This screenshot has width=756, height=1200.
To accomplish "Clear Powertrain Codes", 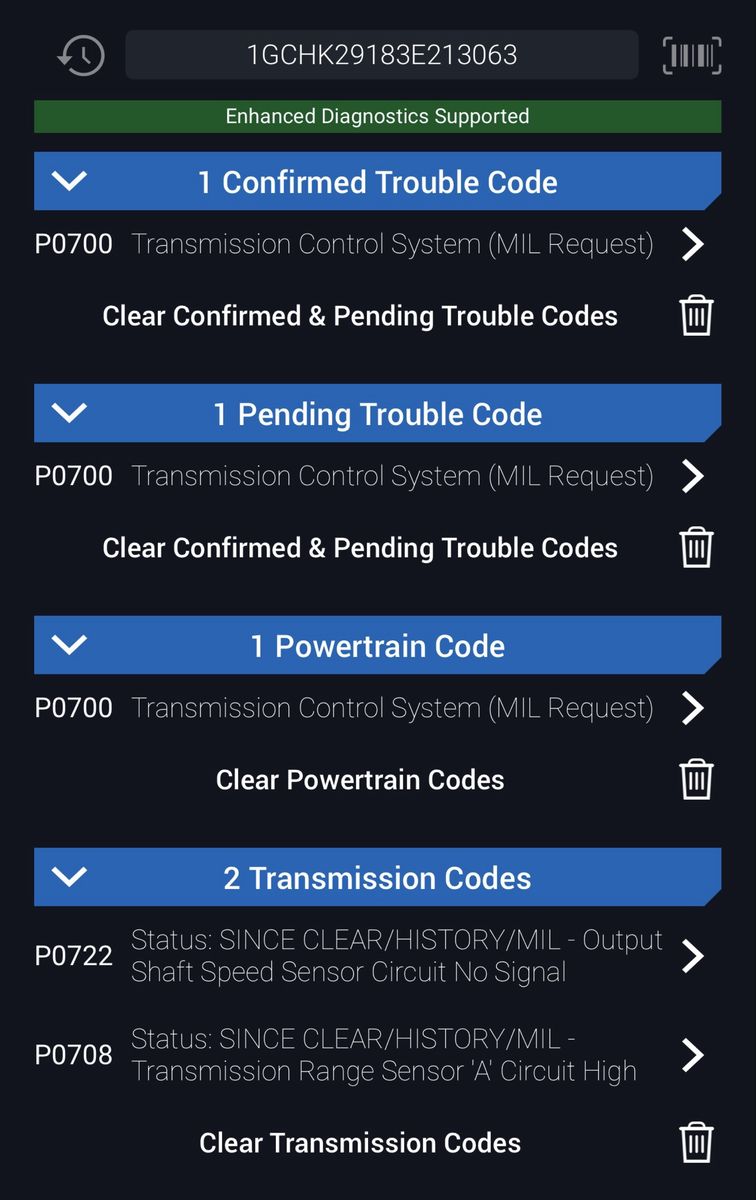I will [696, 780].
